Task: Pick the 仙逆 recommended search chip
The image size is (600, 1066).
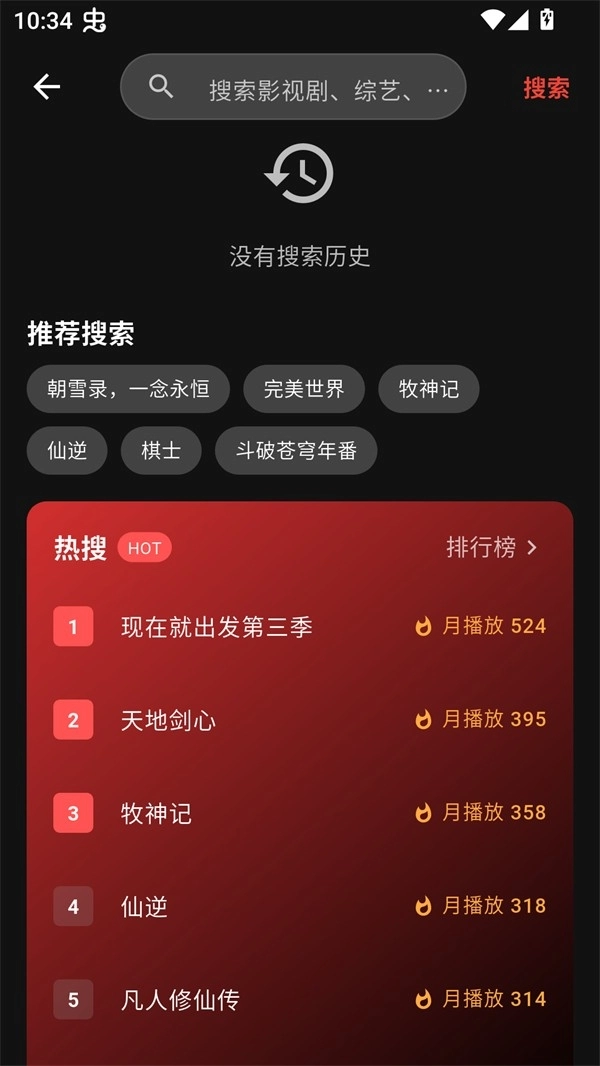Action: (67, 450)
